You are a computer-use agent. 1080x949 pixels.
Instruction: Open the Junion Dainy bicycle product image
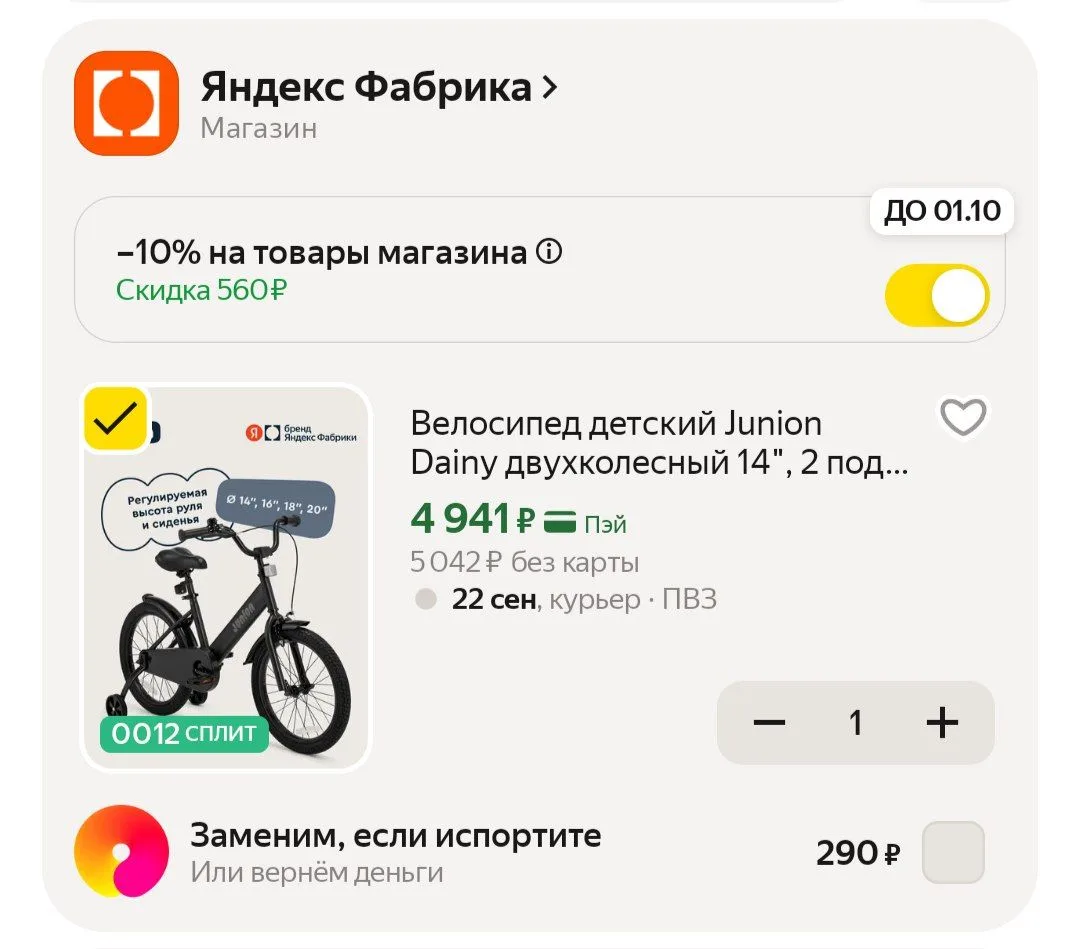[x=226, y=578]
